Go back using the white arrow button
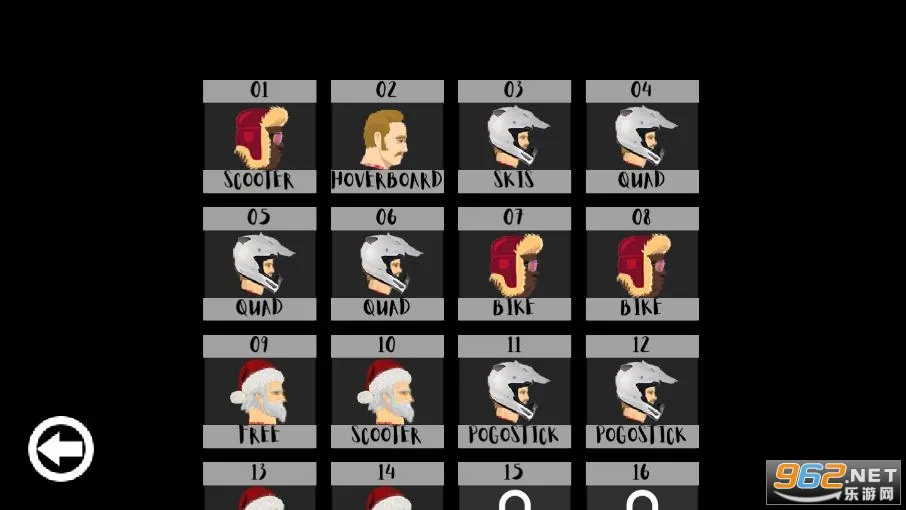 [x=61, y=449]
